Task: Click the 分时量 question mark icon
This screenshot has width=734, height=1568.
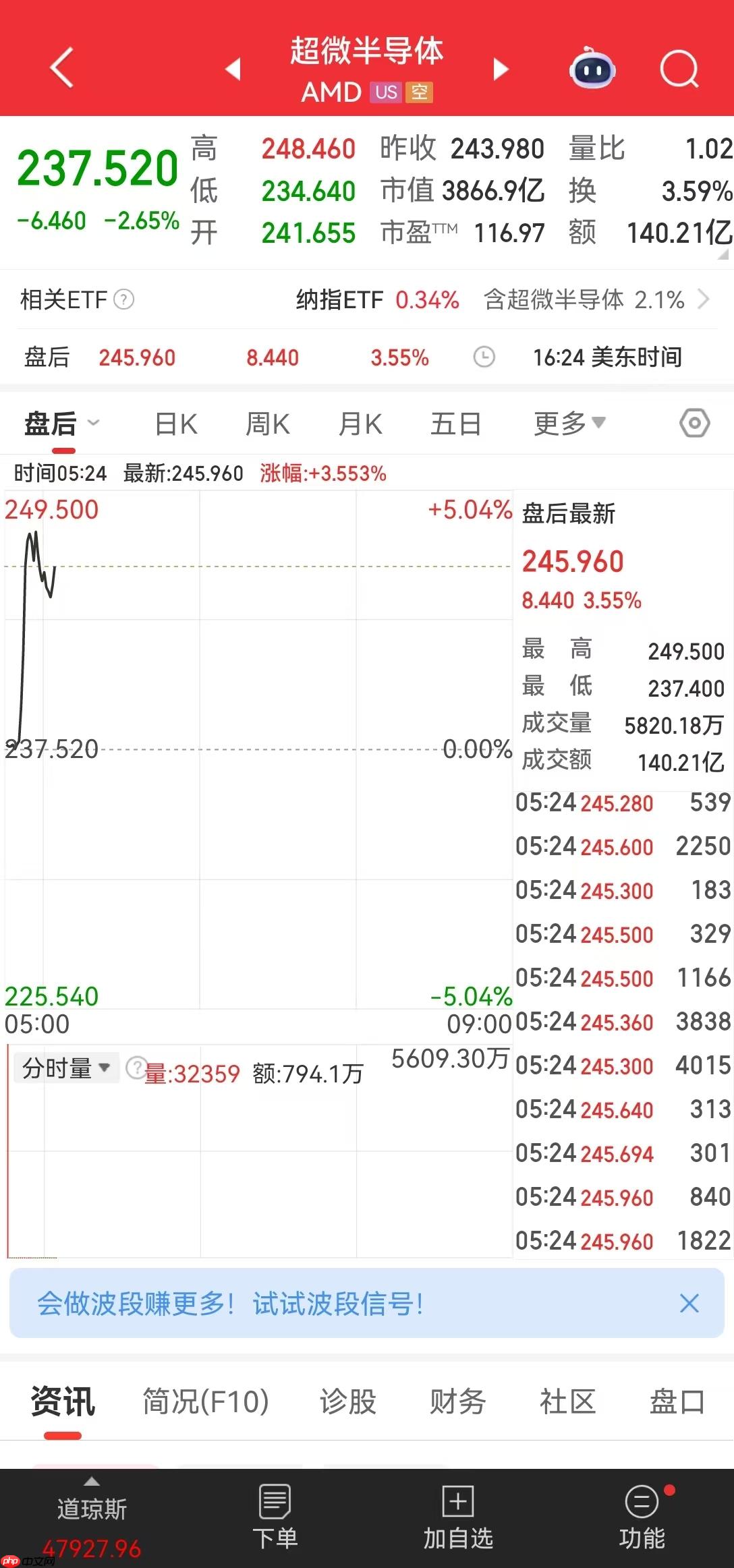Action: click(x=137, y=1068)
